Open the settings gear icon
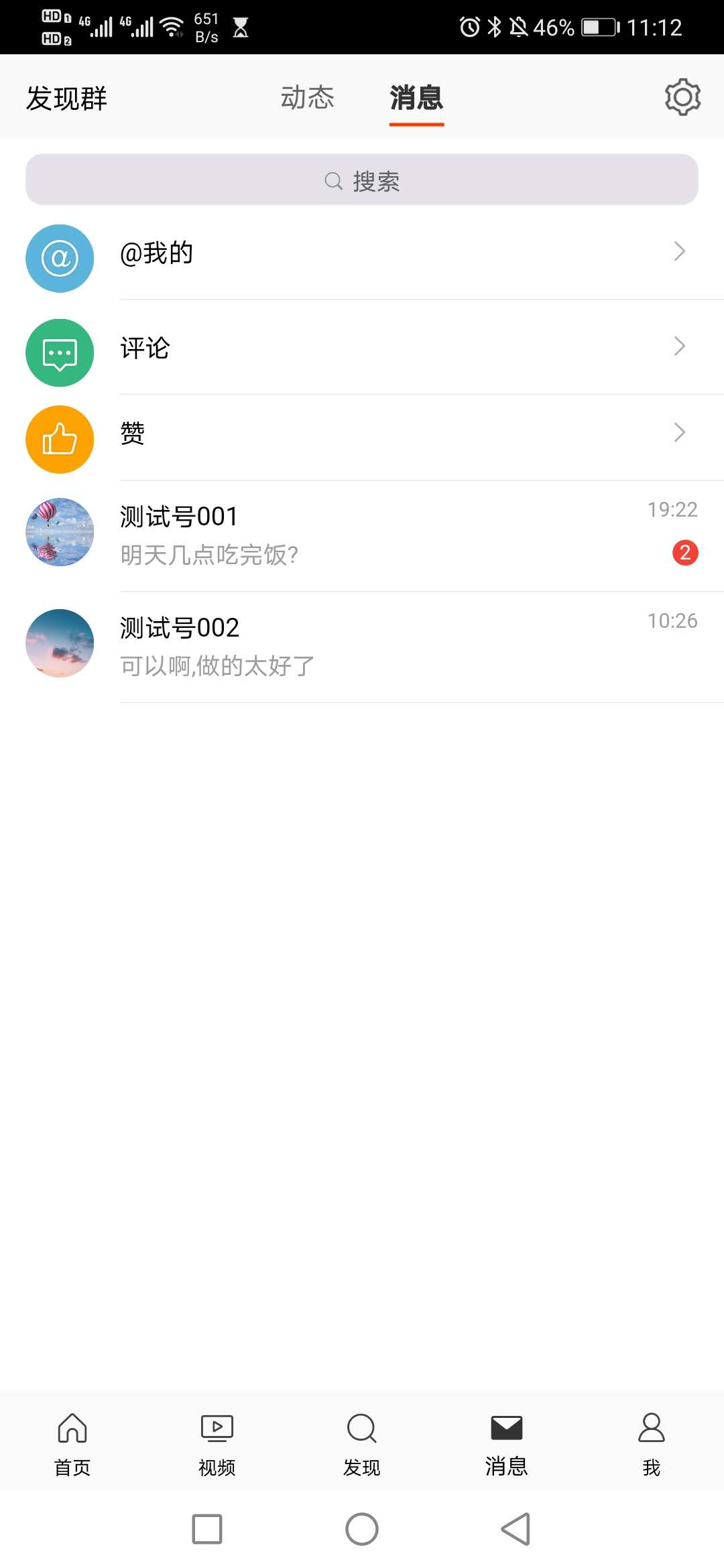The image size is (724, 1568). (x=682, y=98)
